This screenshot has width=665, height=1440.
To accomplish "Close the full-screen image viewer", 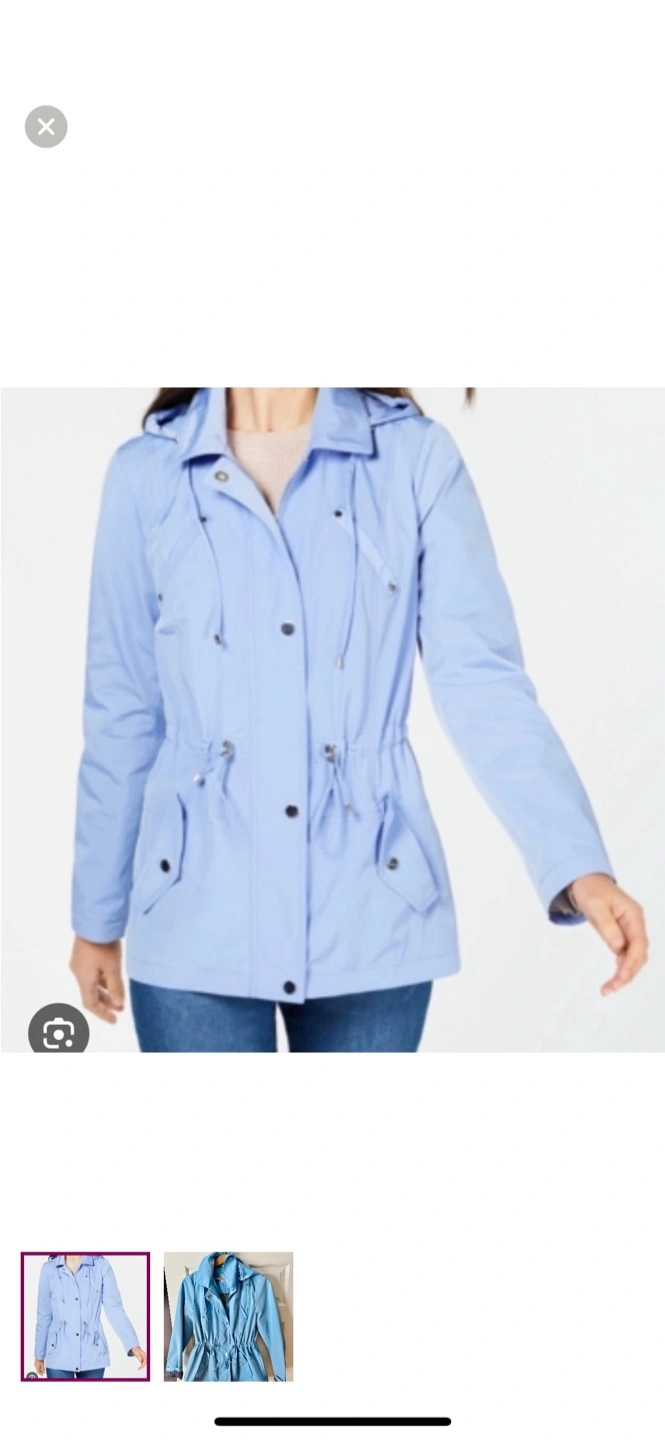I will coord(46,127).
